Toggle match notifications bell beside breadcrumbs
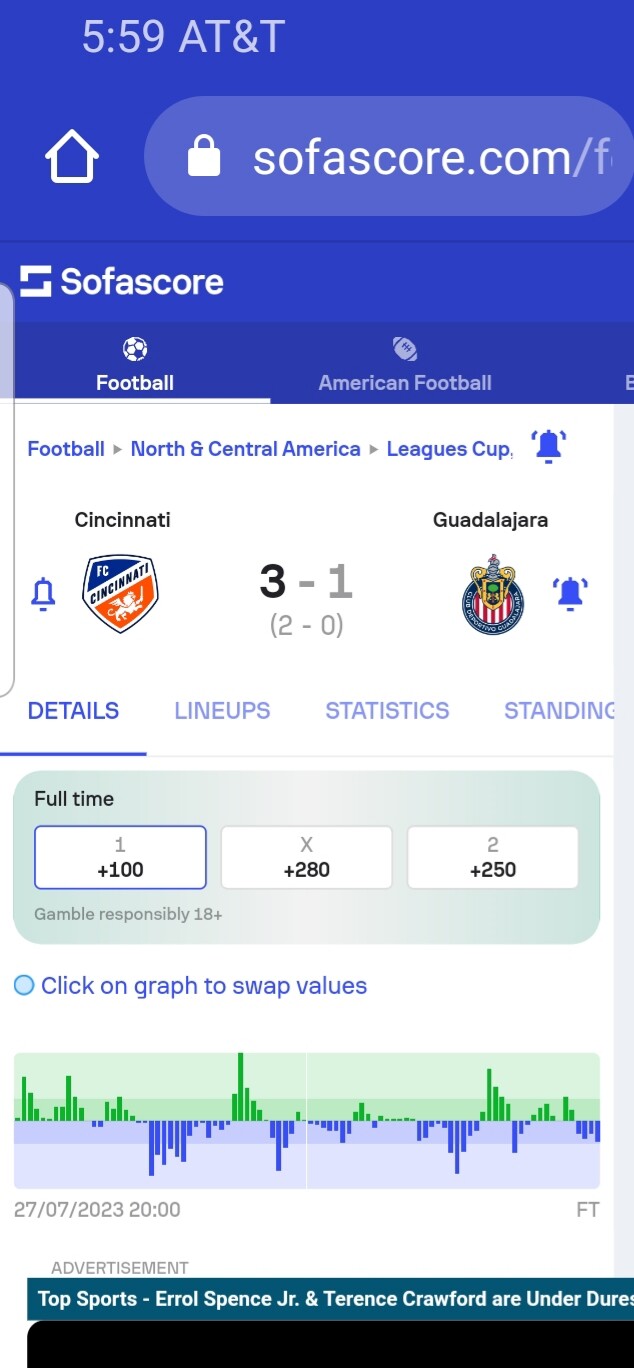 549,446
